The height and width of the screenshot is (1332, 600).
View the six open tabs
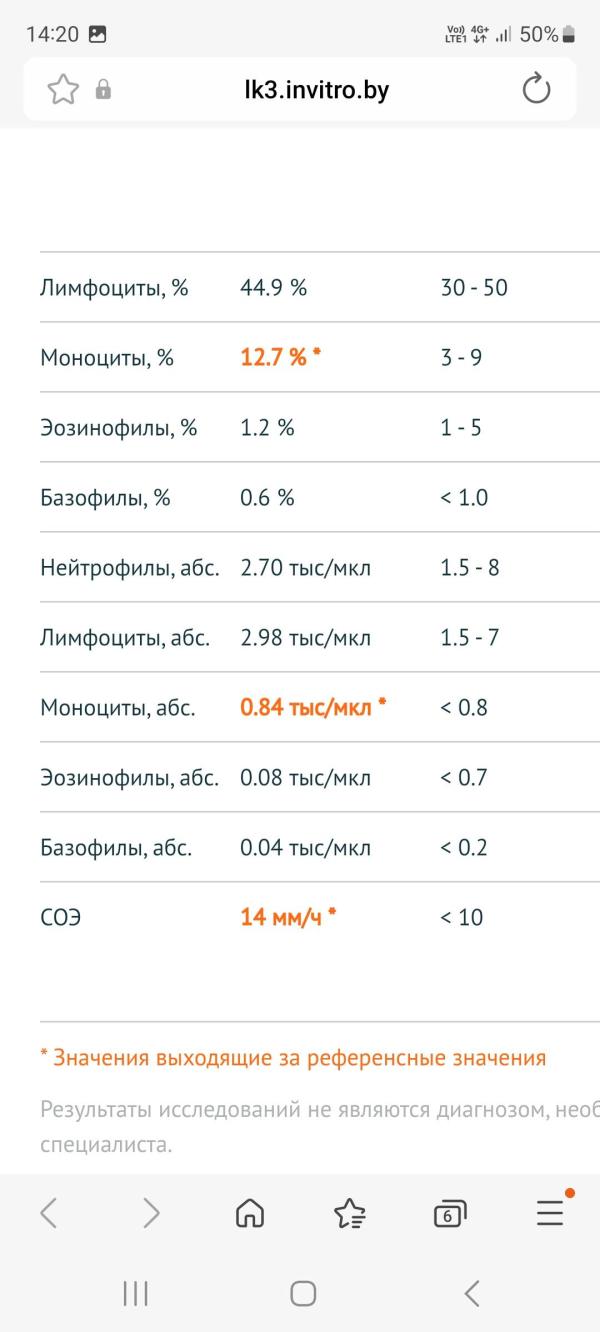449,1214
